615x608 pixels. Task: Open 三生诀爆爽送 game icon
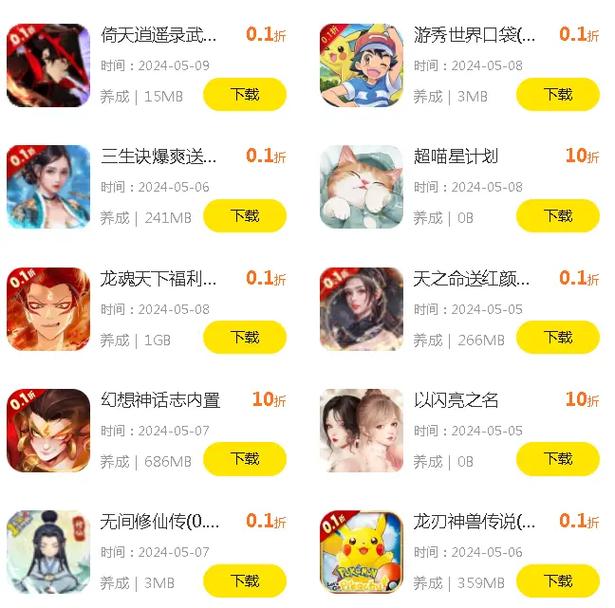click(48, 187)
